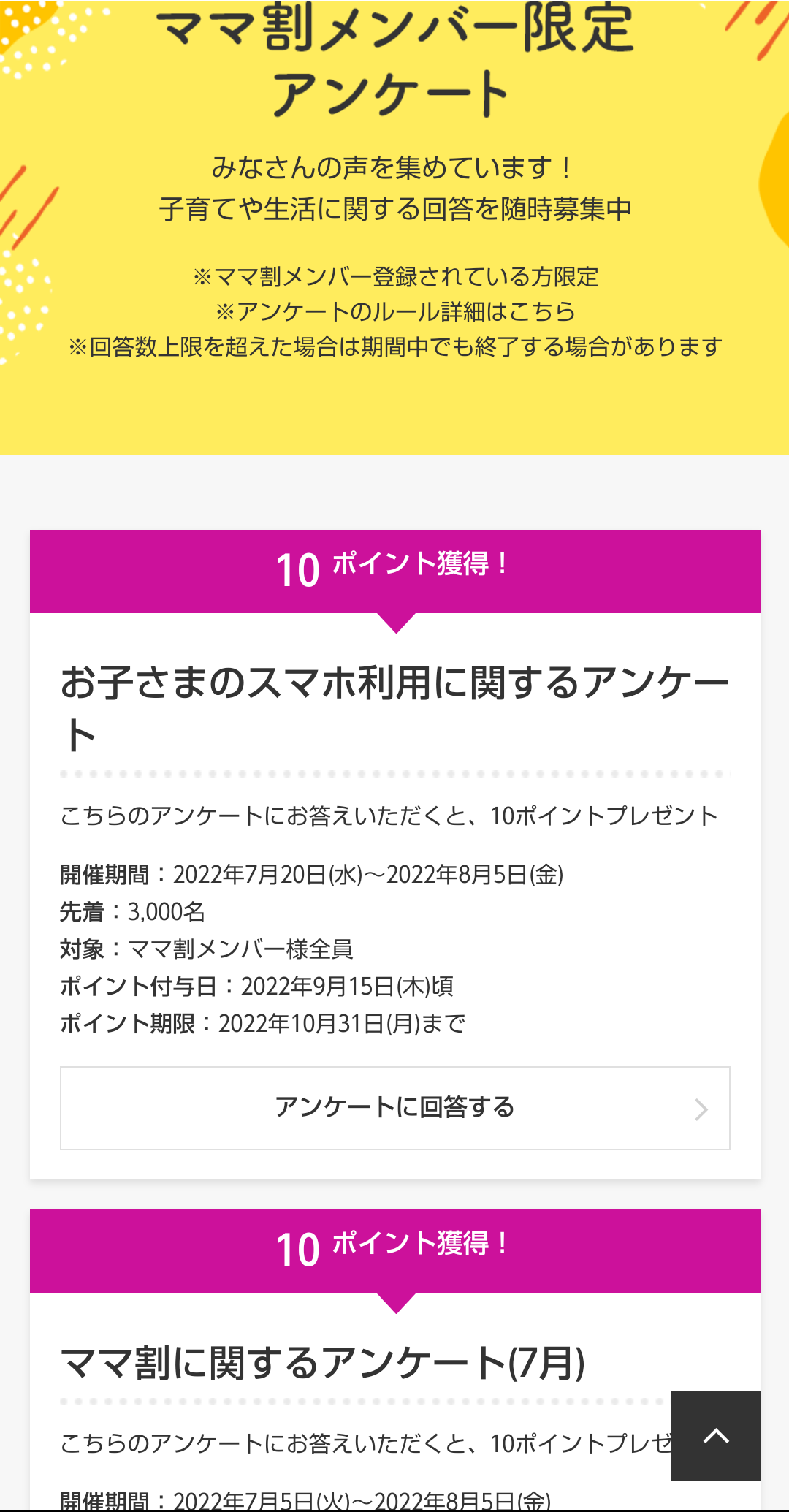The height and width of the screenshot is (1512, 789).
Task: Jump back to top with the up-arrow button
Action: [x=715, y=1435]
